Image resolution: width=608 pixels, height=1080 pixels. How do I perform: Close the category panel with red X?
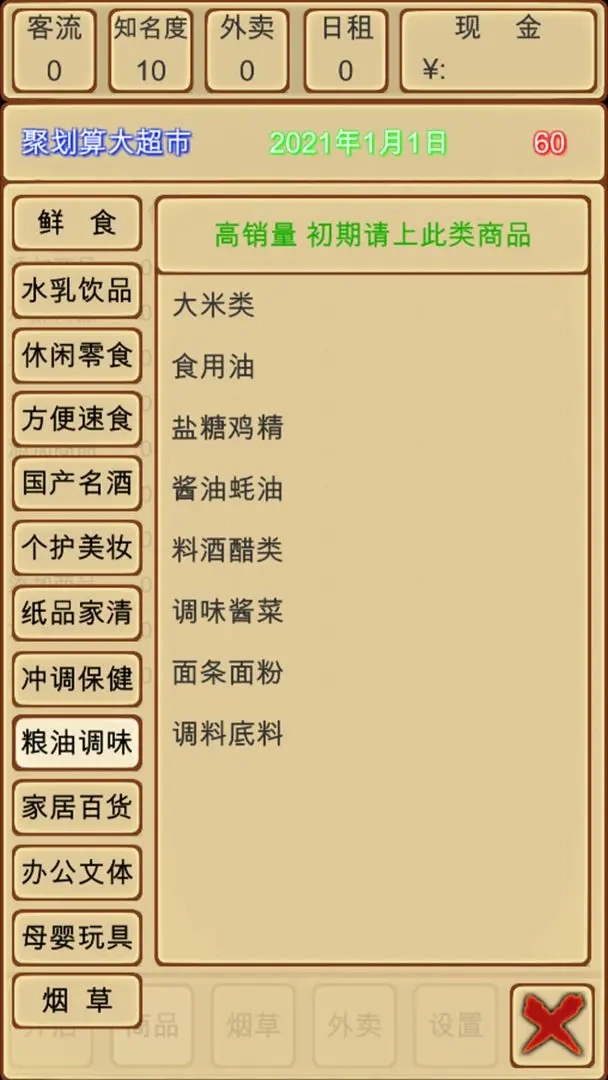point(552,1024)
